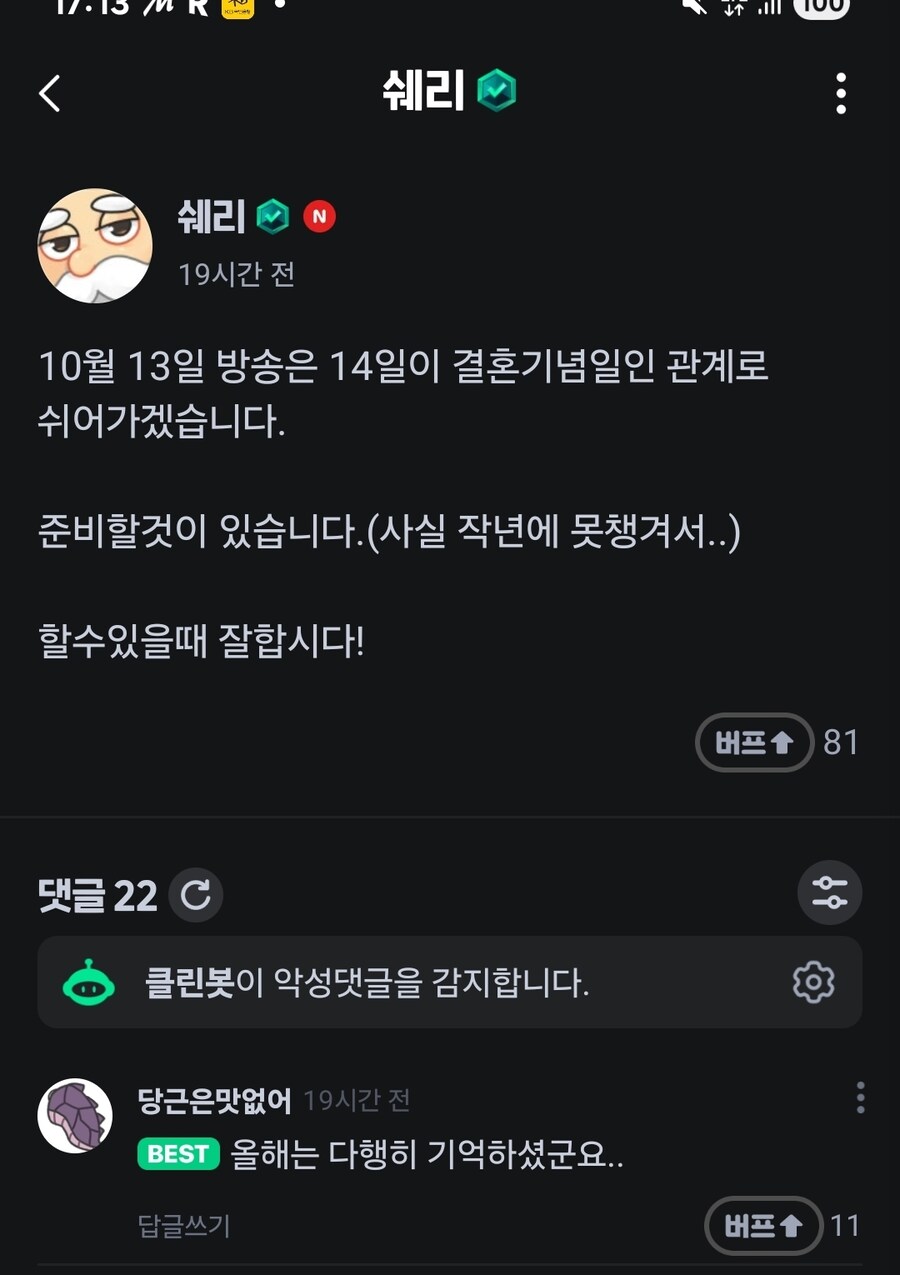Open options menu for 당근은맛없어's comment

pyautogui.click(x=859, y=1098)
